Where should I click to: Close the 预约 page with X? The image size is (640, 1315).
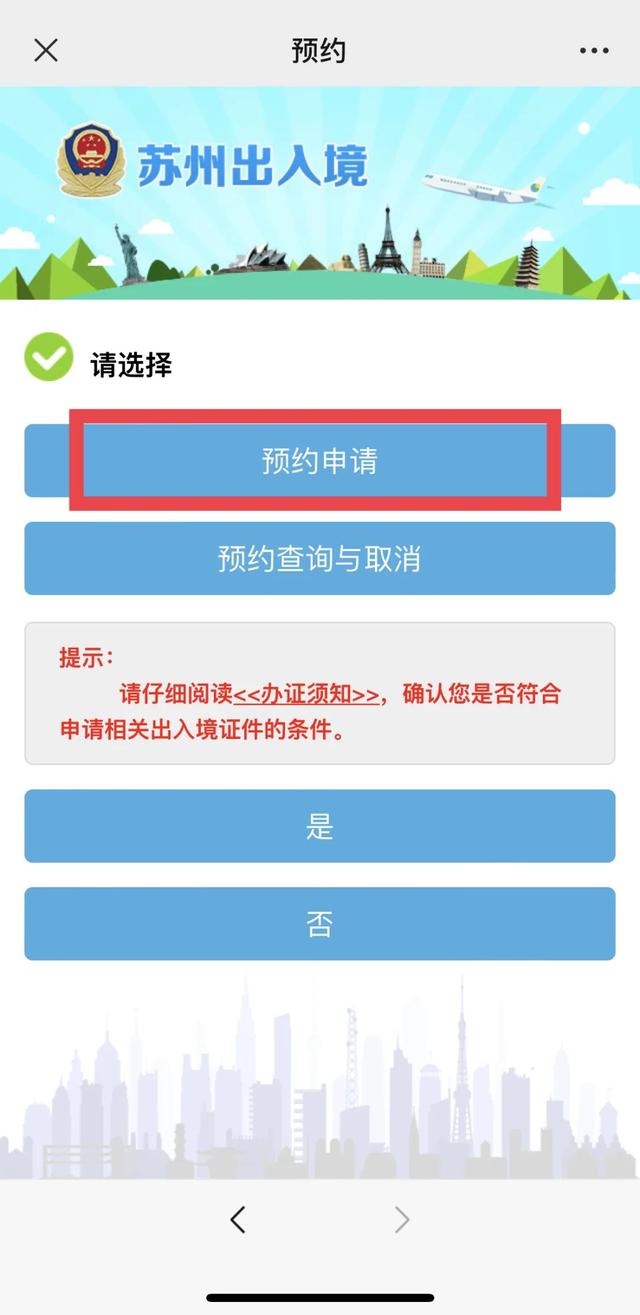(x=46, y=50)
